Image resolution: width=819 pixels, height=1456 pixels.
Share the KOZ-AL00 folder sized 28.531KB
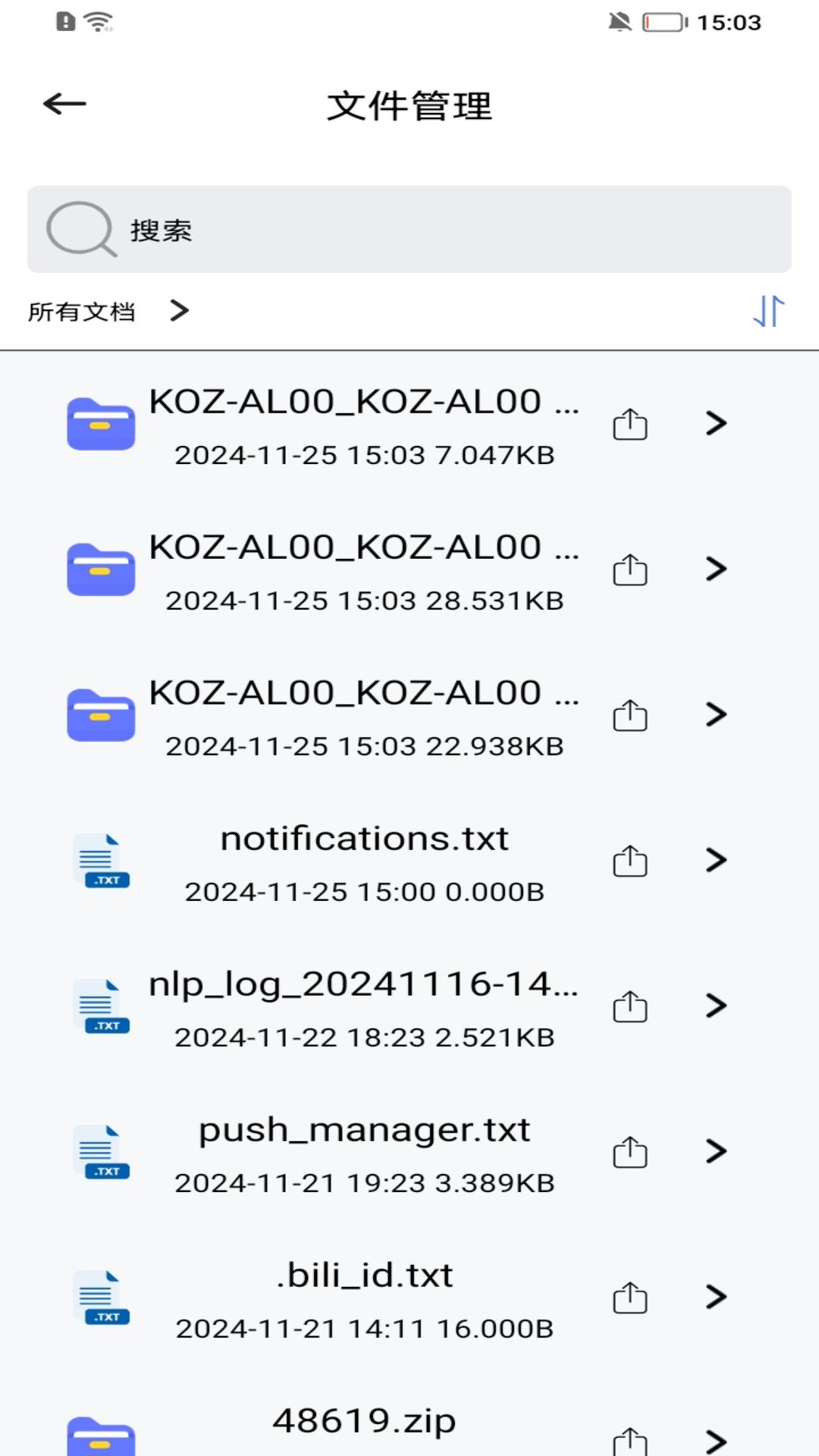coord(629,570)
